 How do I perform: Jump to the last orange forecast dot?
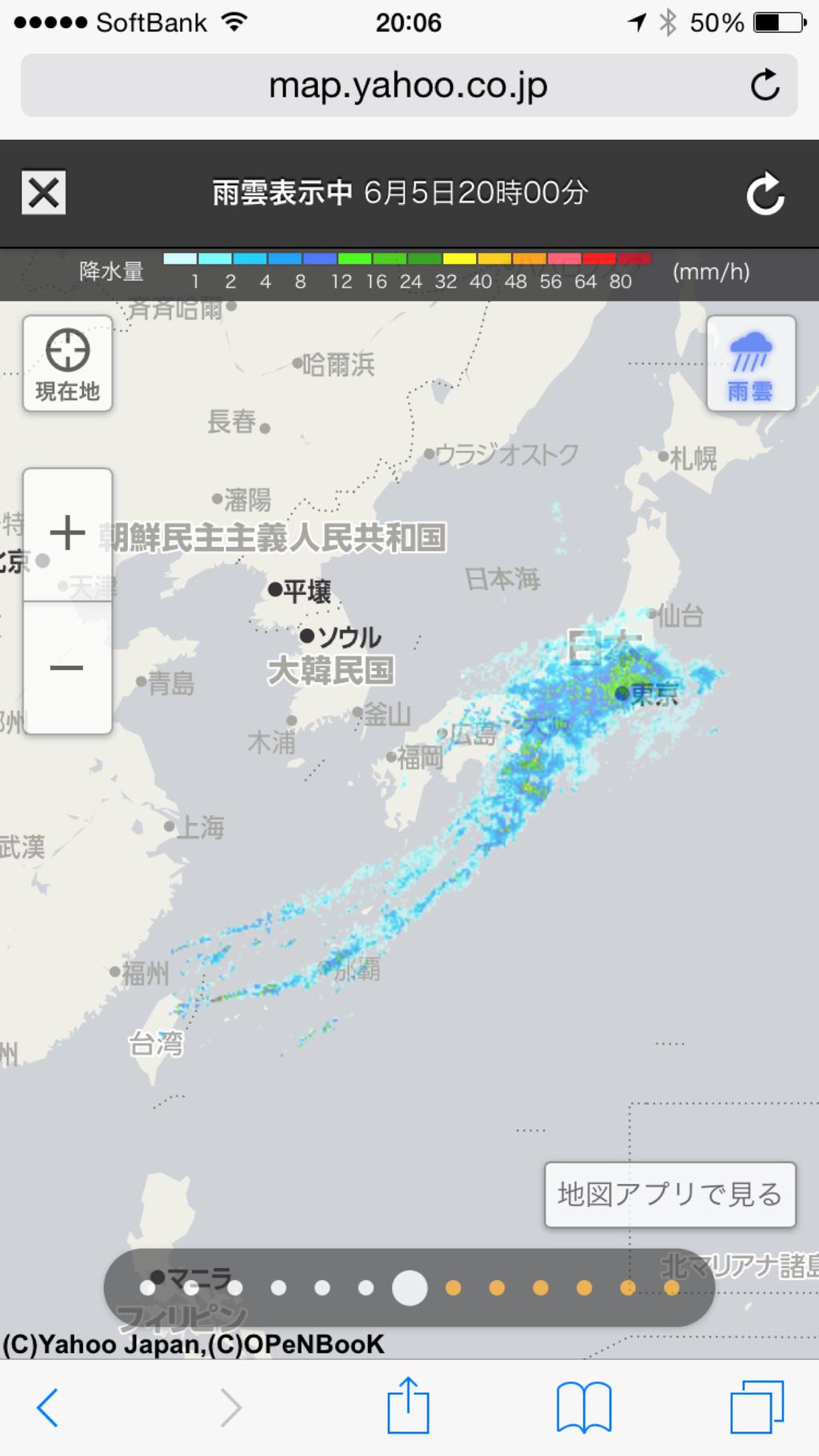click(672, 1288)
